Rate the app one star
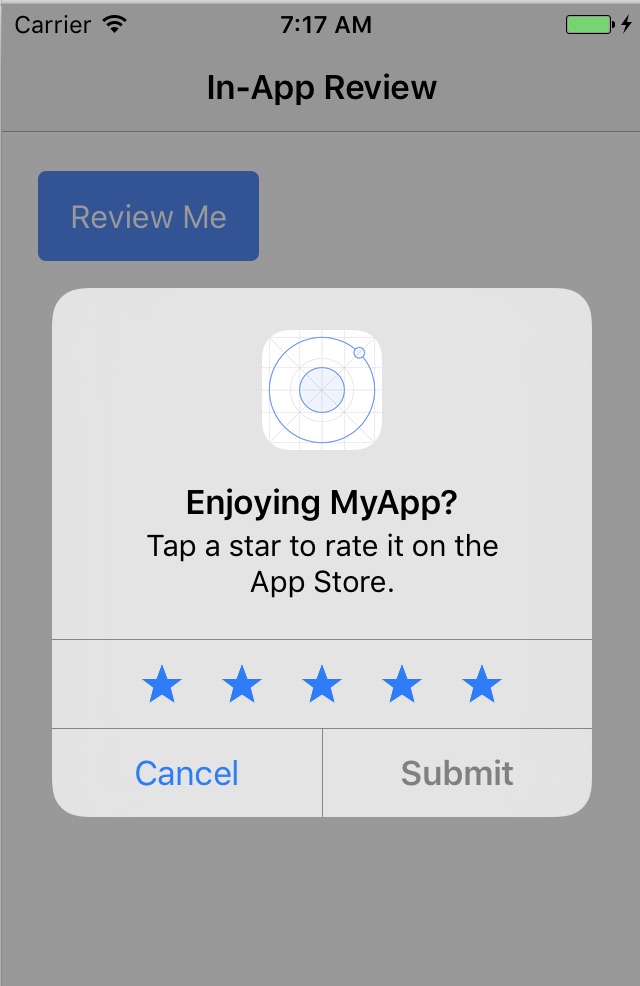Screen dimensions: 640x986 point(162,685)
